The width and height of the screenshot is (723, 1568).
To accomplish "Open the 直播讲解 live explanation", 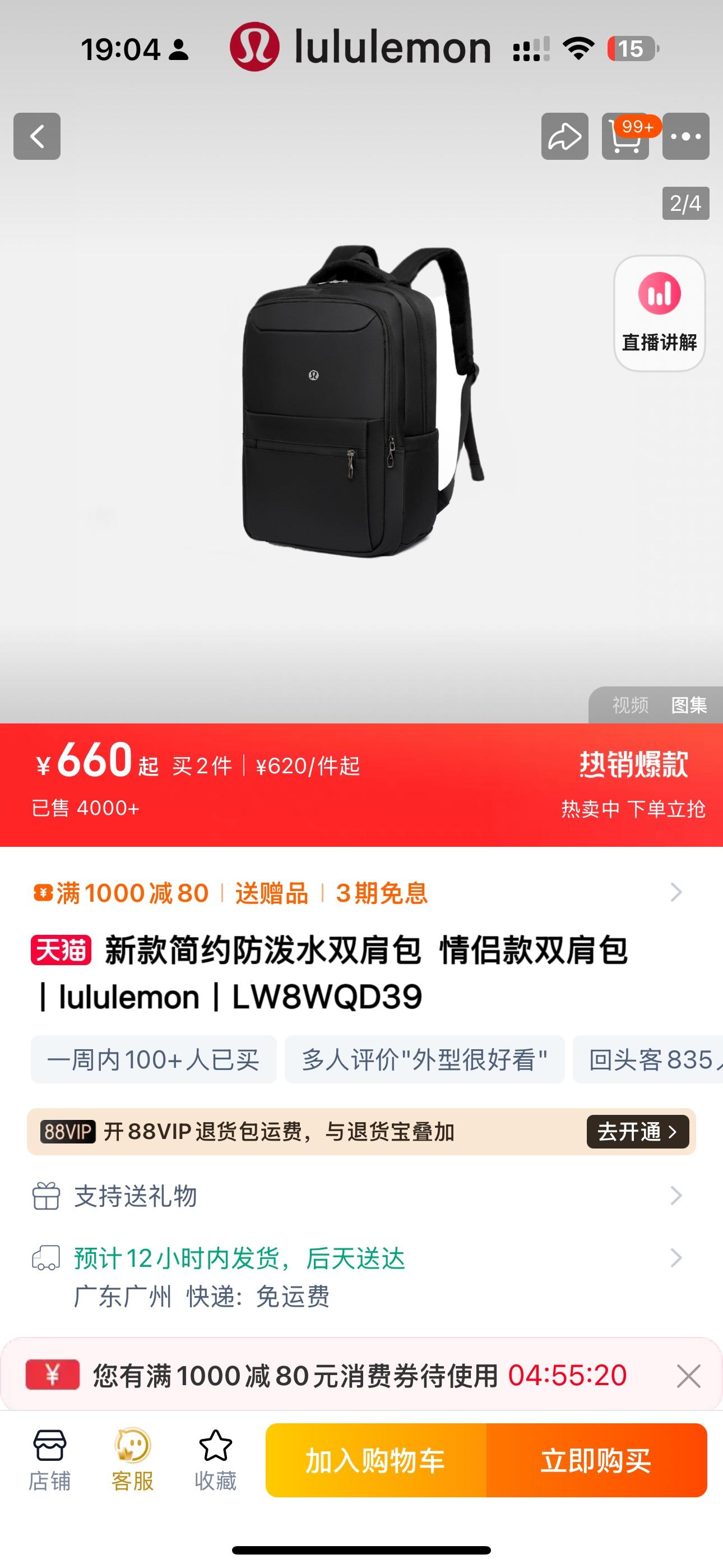I will click(659, 313).
